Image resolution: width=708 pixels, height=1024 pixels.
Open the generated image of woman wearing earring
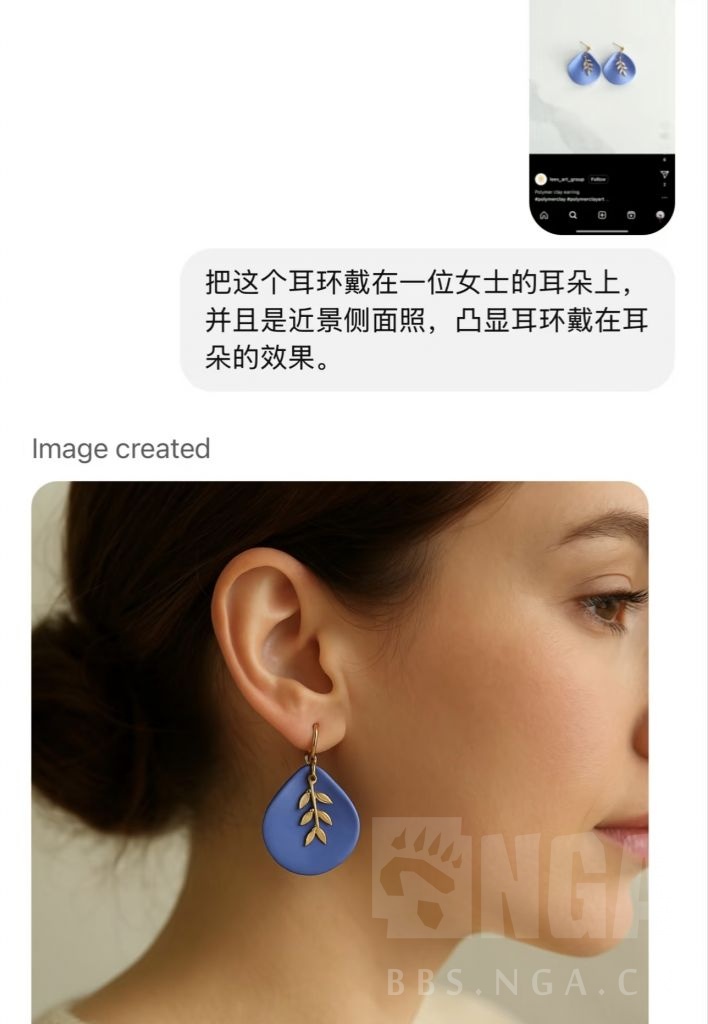340,750
